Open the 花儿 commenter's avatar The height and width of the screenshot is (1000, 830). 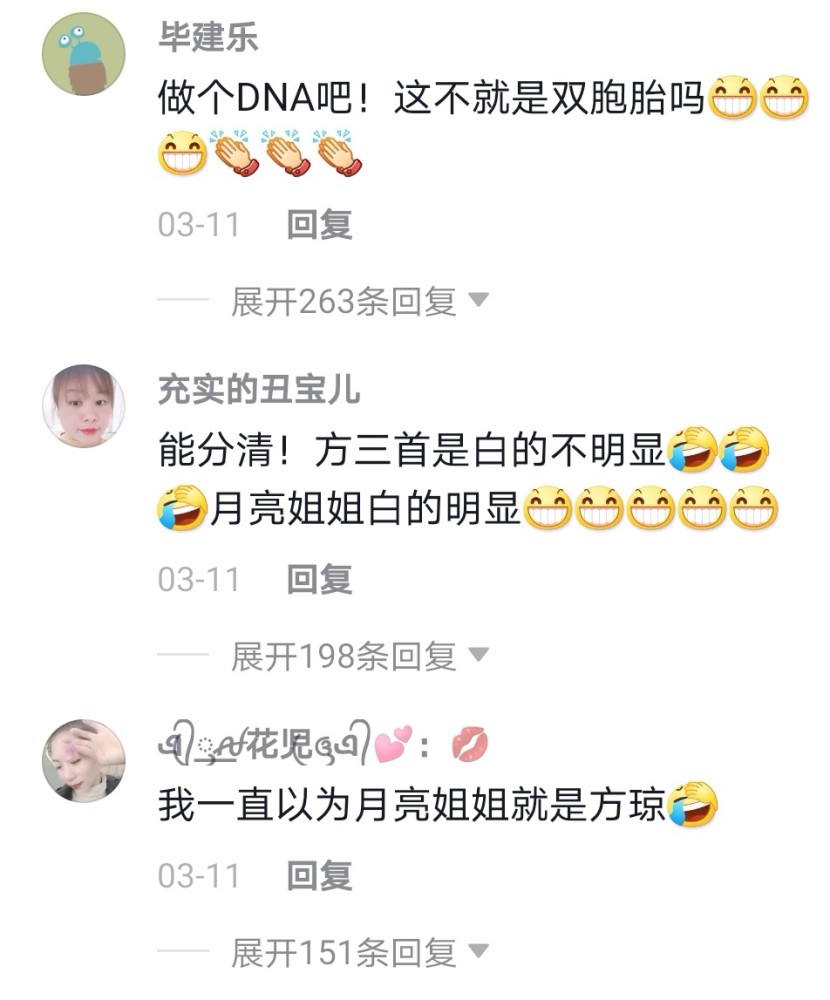click(x=84, y=760)
